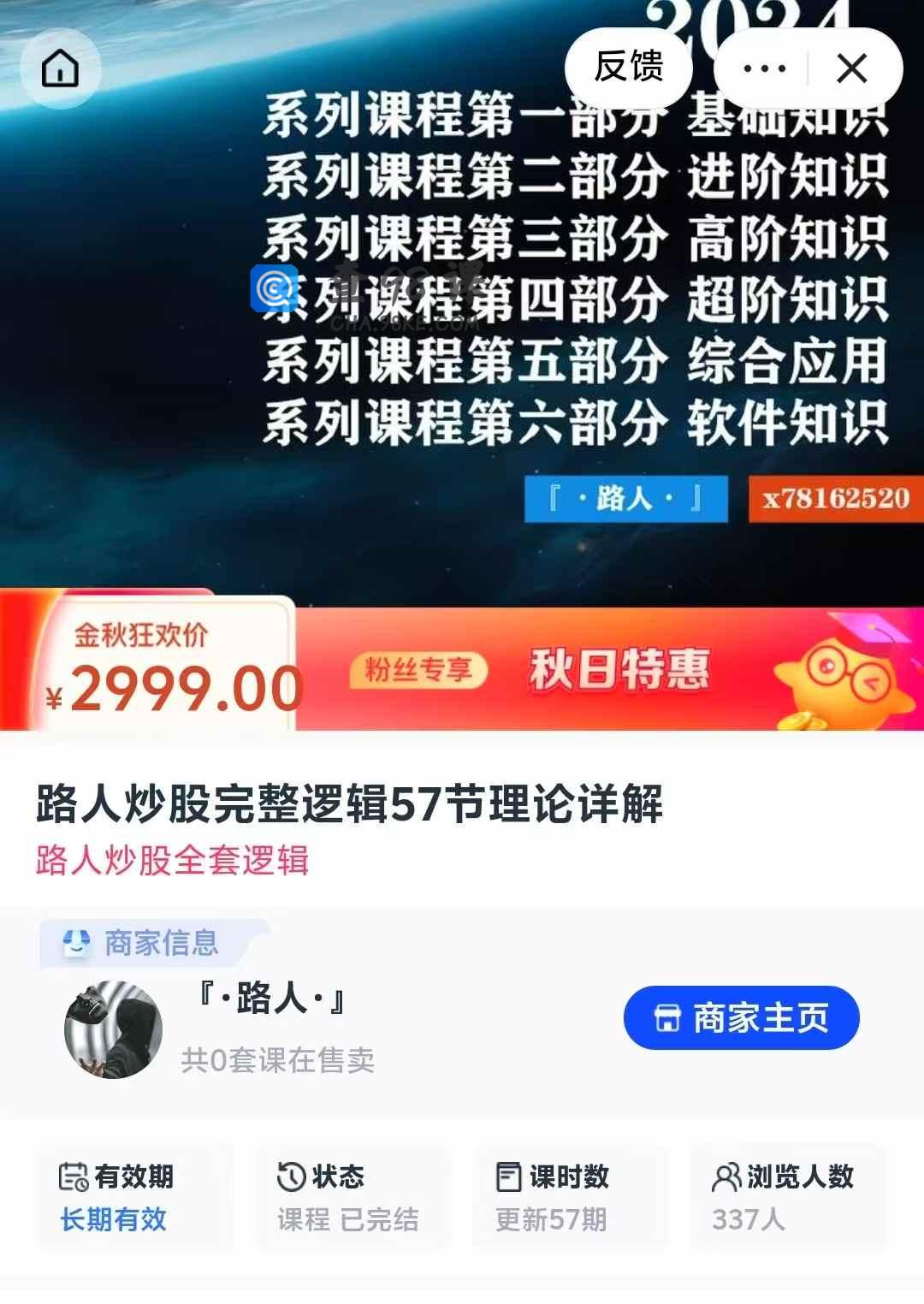
Task: Open the 反馈 feedback button
Action: pyautogui.click(x=629, y=68)
